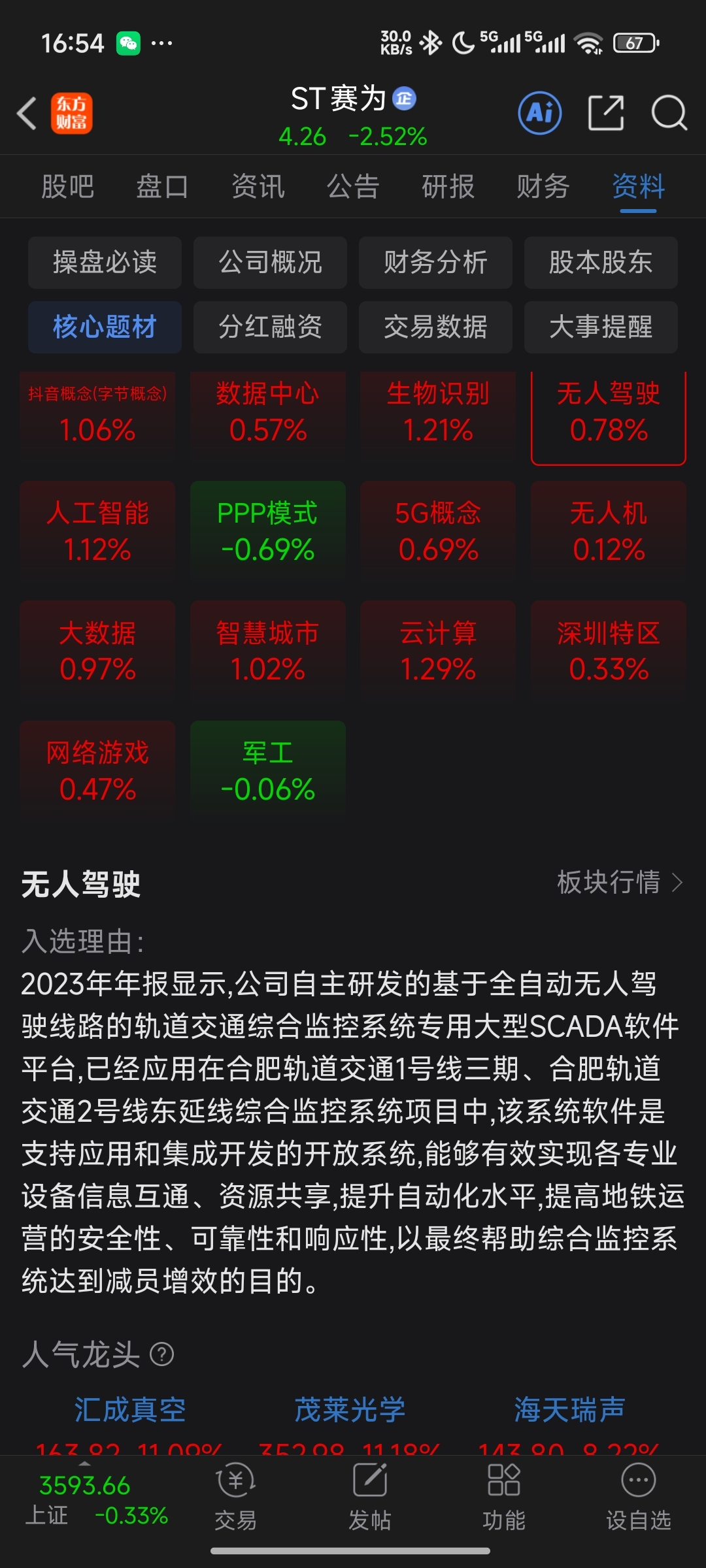The width and height of the screenshot is (706, 1568).
Task: Open the AI assistant icon
Action: click(x=540, y=114)
